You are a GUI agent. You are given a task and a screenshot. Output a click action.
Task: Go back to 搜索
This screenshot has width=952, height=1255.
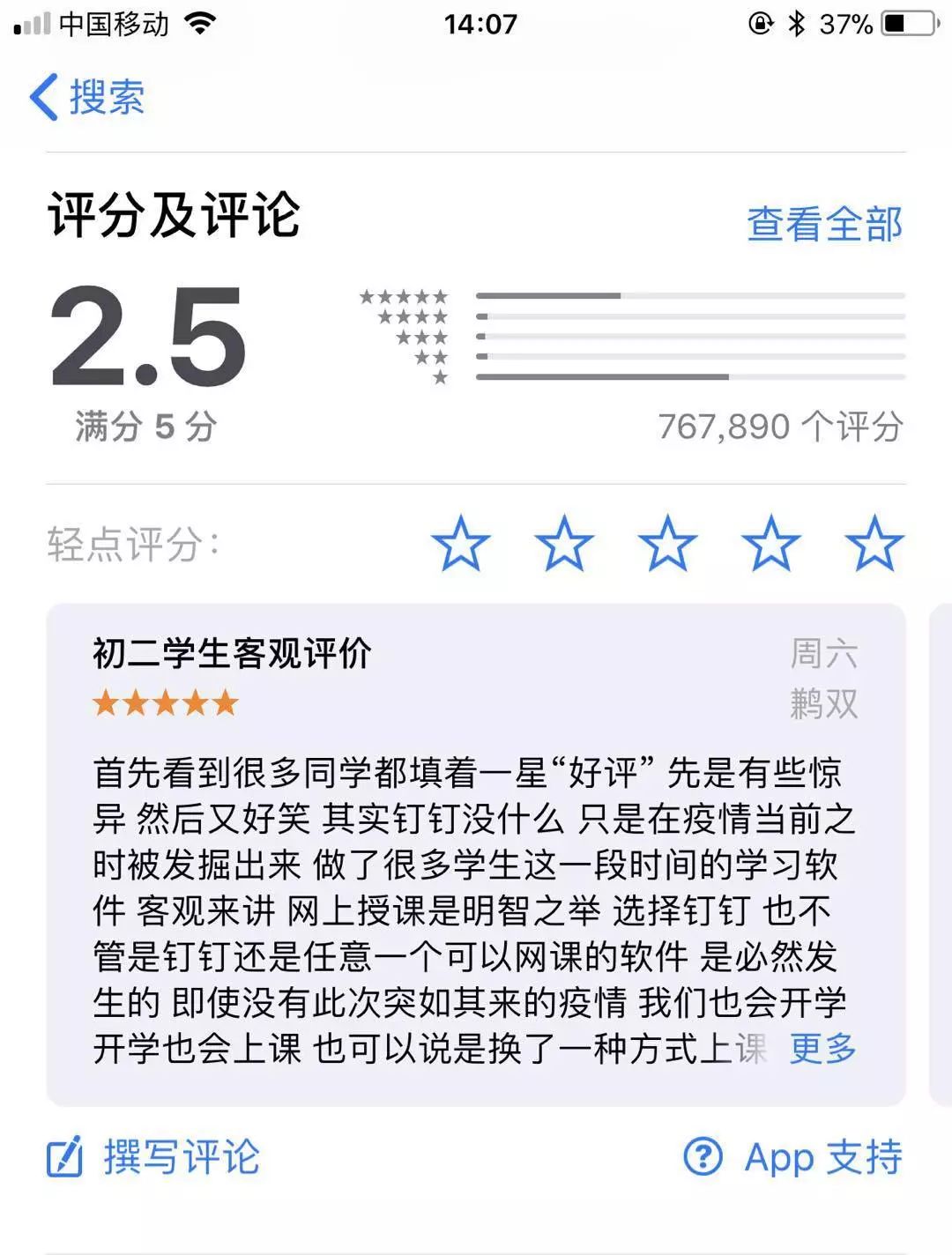pos(88,97)
